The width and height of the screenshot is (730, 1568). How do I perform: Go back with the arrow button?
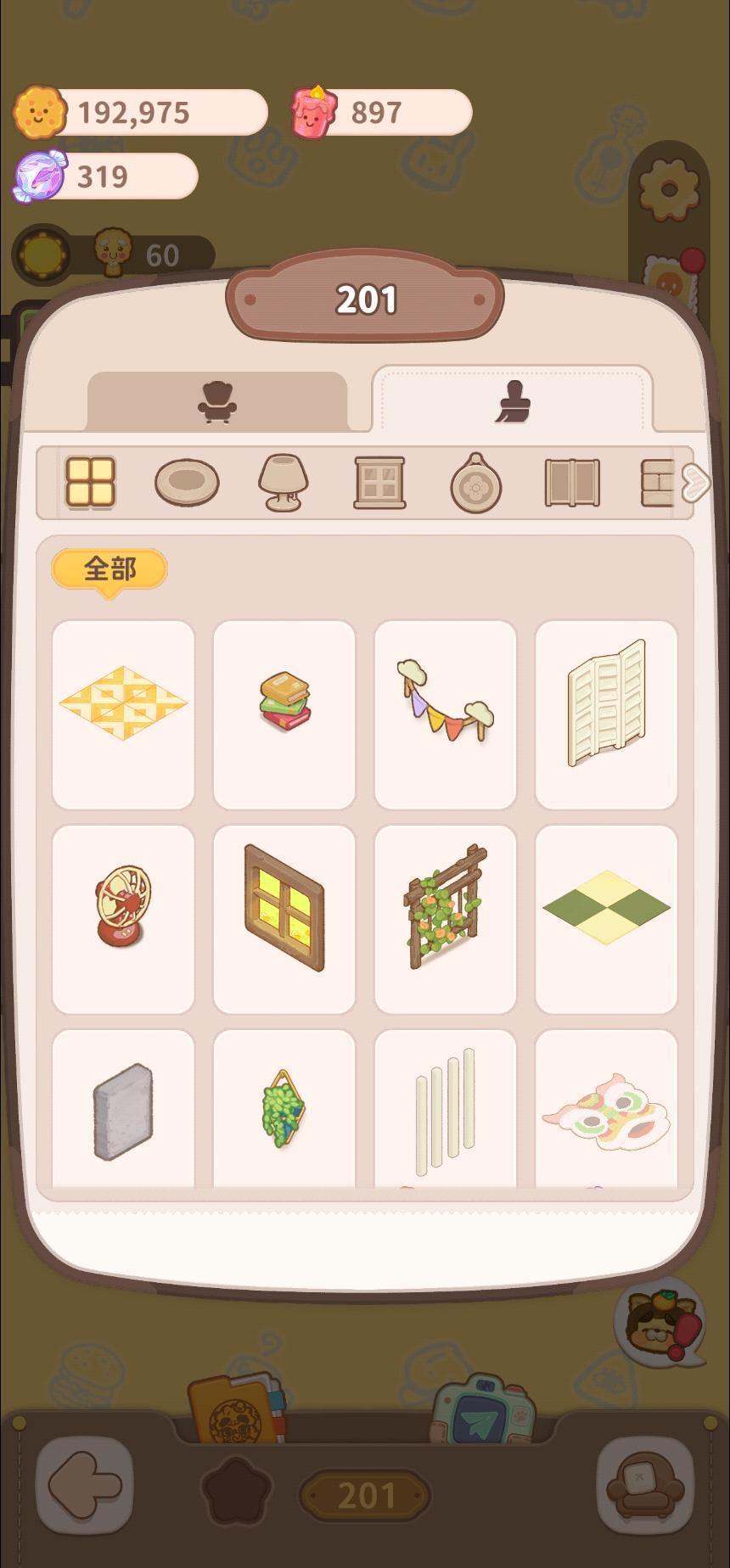[84, 1485]
